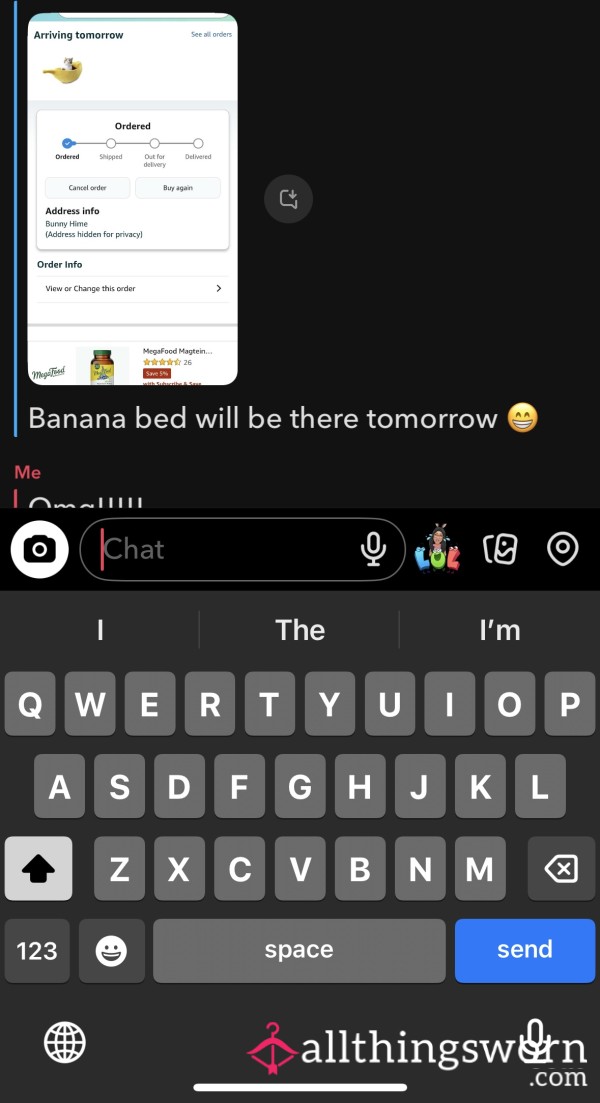The width and height of the screenshot is (600, 1103).
Task: Choose the suggestion "I'm"
Action: point(499,630)
